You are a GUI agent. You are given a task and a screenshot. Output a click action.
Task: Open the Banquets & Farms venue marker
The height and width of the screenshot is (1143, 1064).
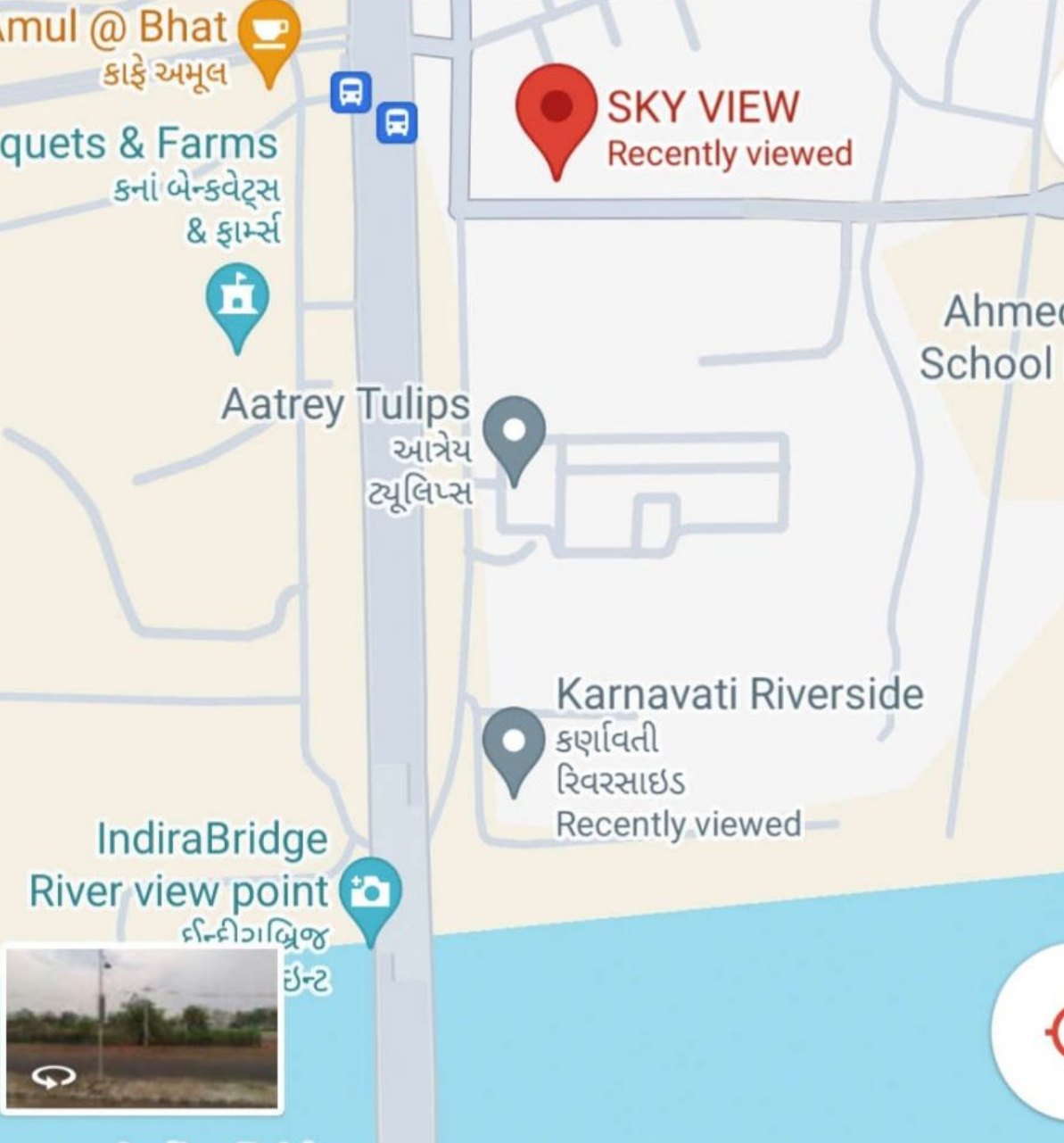237,301
